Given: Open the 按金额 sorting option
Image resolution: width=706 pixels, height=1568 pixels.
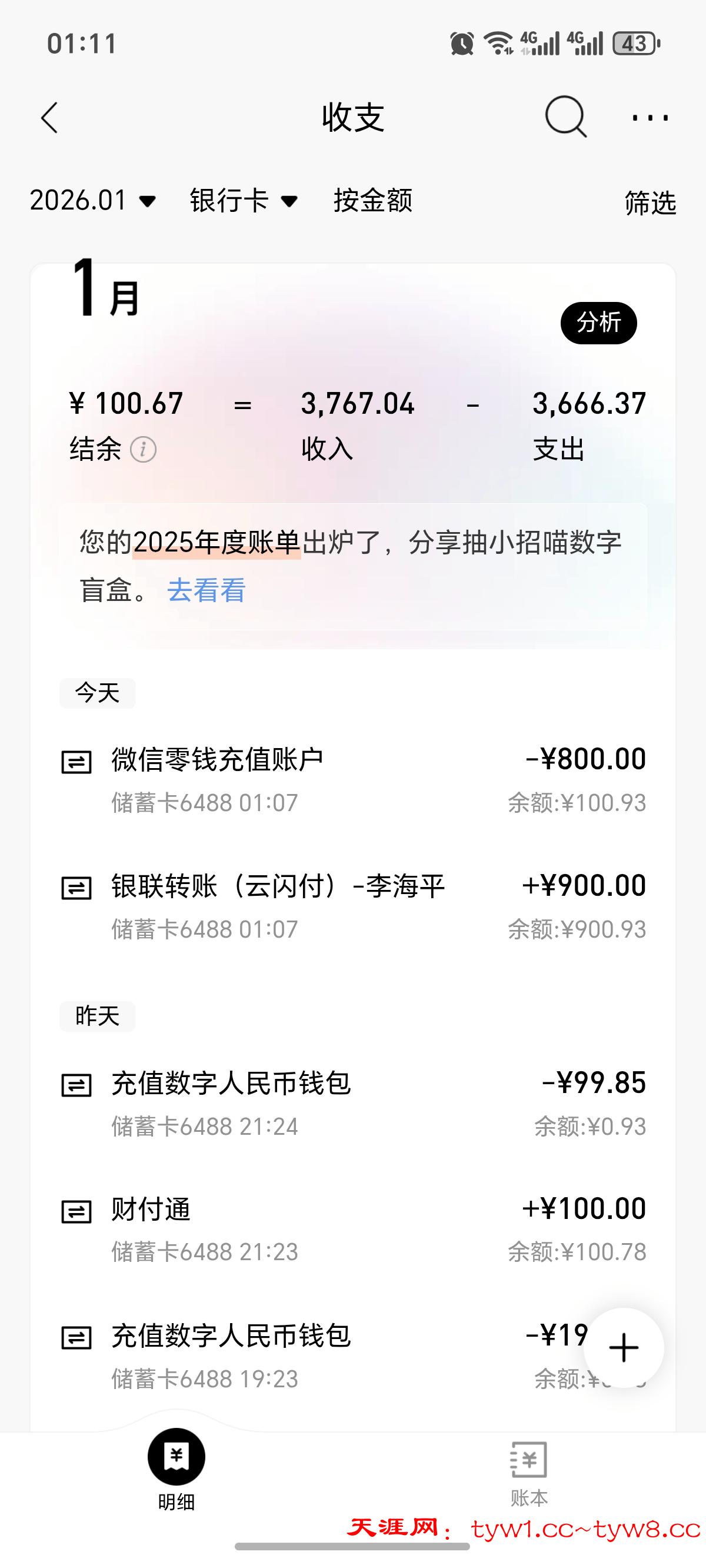Looking at the screenshot, I should point(373,202).
